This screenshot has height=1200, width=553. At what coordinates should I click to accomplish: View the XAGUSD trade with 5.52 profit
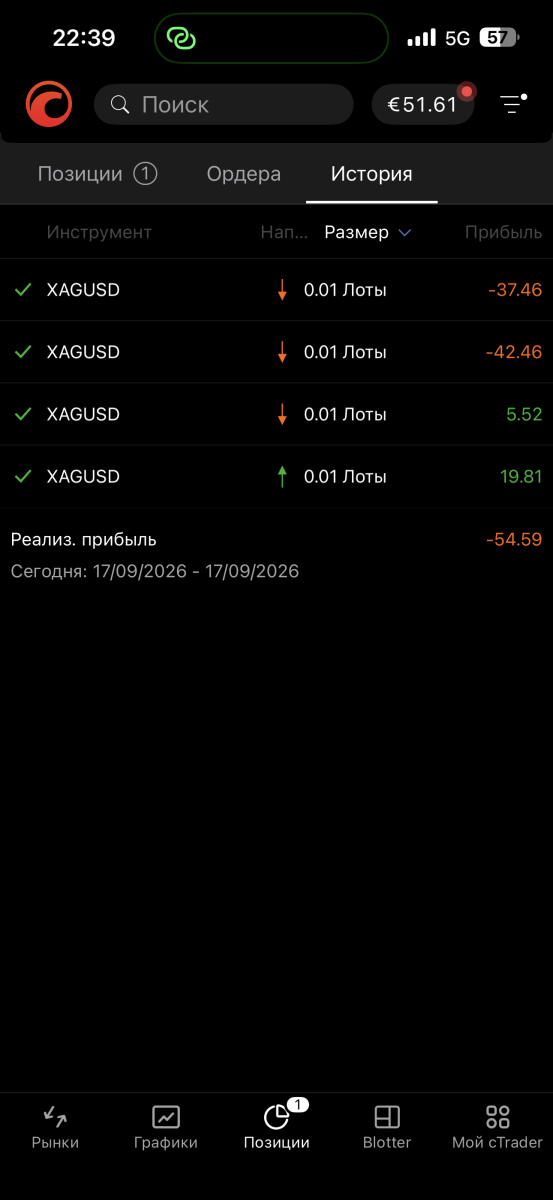tap(276, 414)
